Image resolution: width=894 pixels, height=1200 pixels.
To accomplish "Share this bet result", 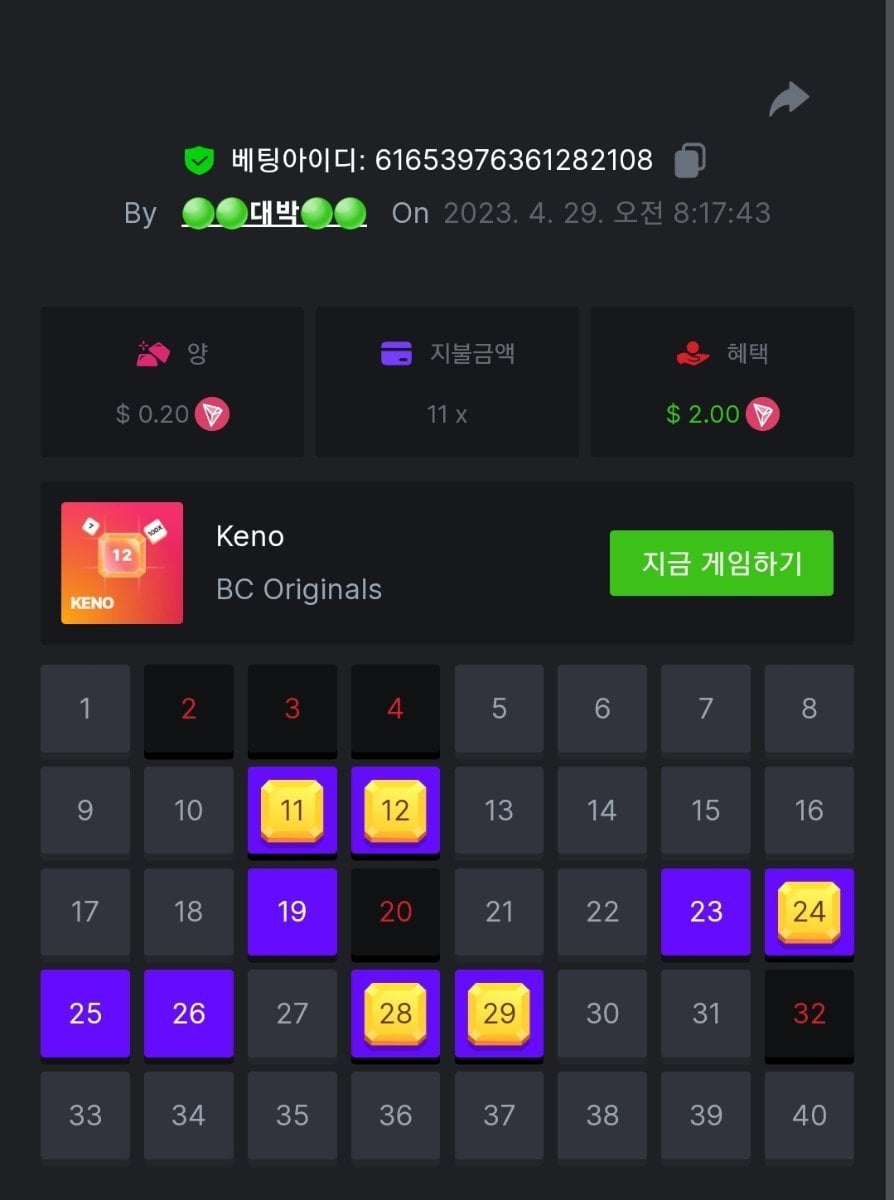I will point(788,99).
